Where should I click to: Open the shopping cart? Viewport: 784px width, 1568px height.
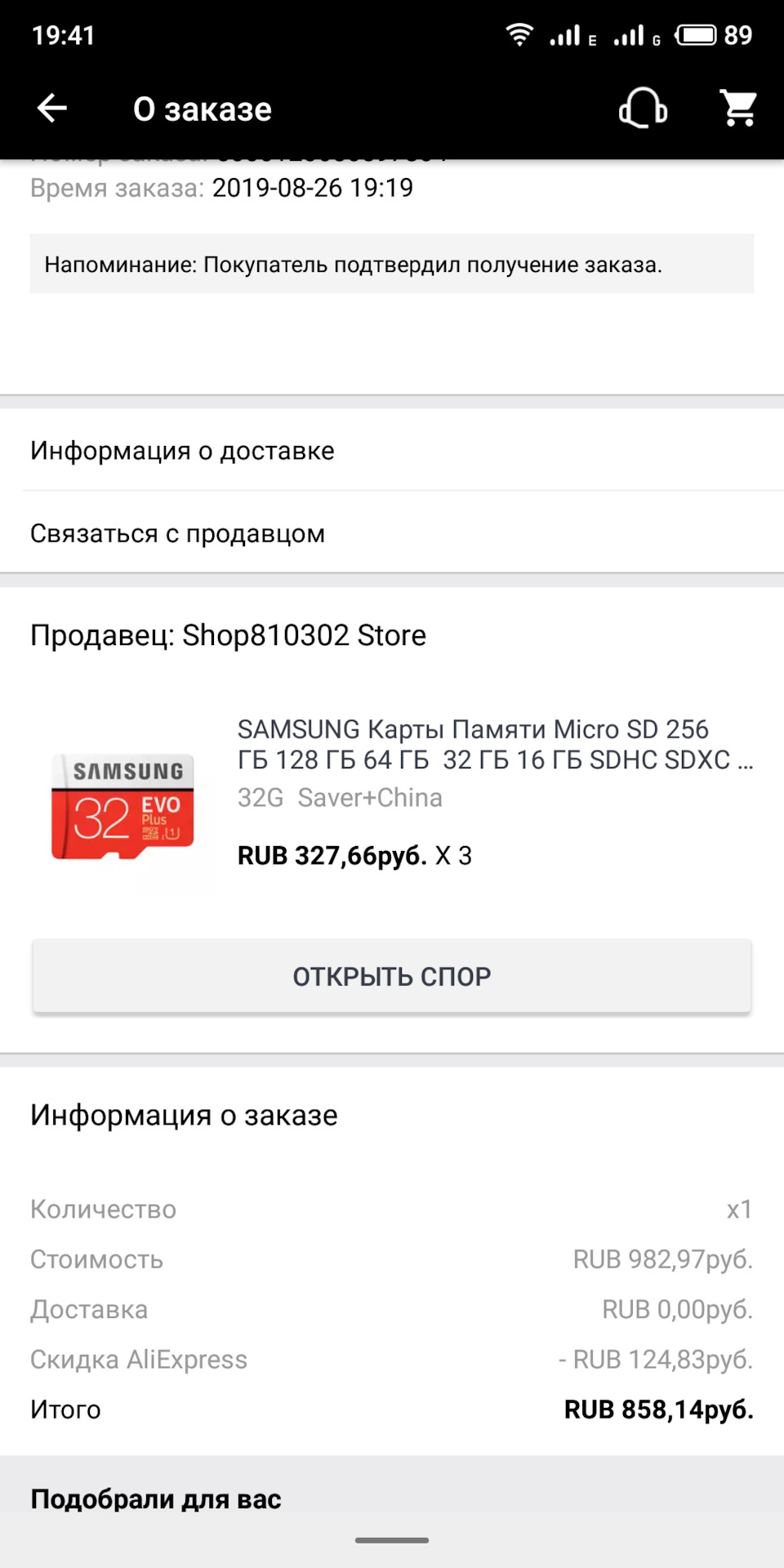738,108
